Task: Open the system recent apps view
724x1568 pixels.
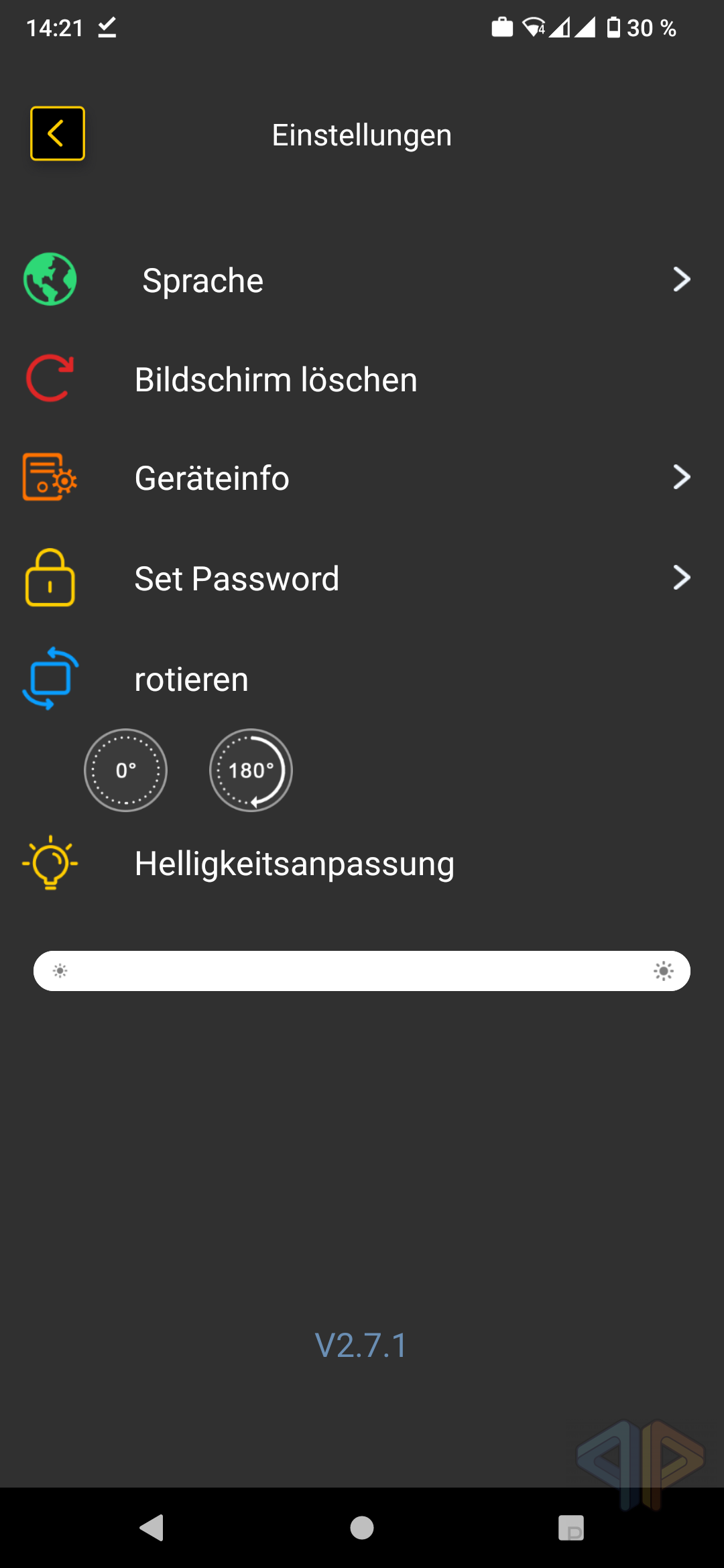Action: tap(571, 1528)
